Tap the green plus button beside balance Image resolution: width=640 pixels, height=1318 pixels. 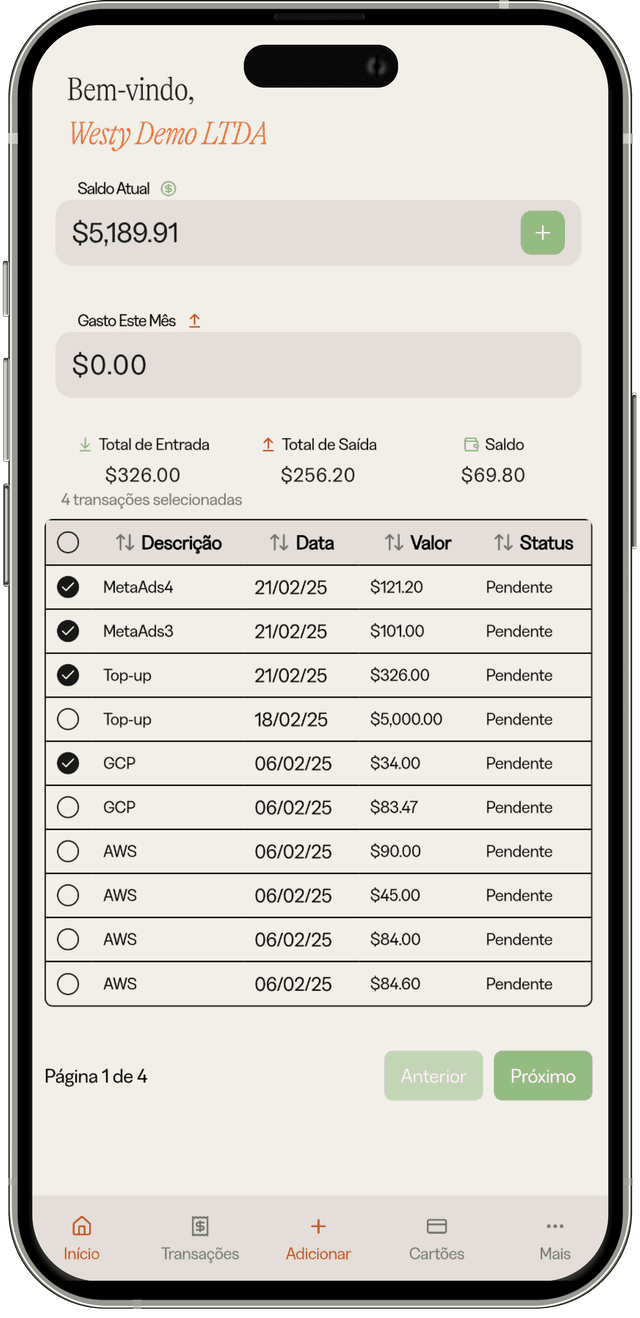point(542,233)
